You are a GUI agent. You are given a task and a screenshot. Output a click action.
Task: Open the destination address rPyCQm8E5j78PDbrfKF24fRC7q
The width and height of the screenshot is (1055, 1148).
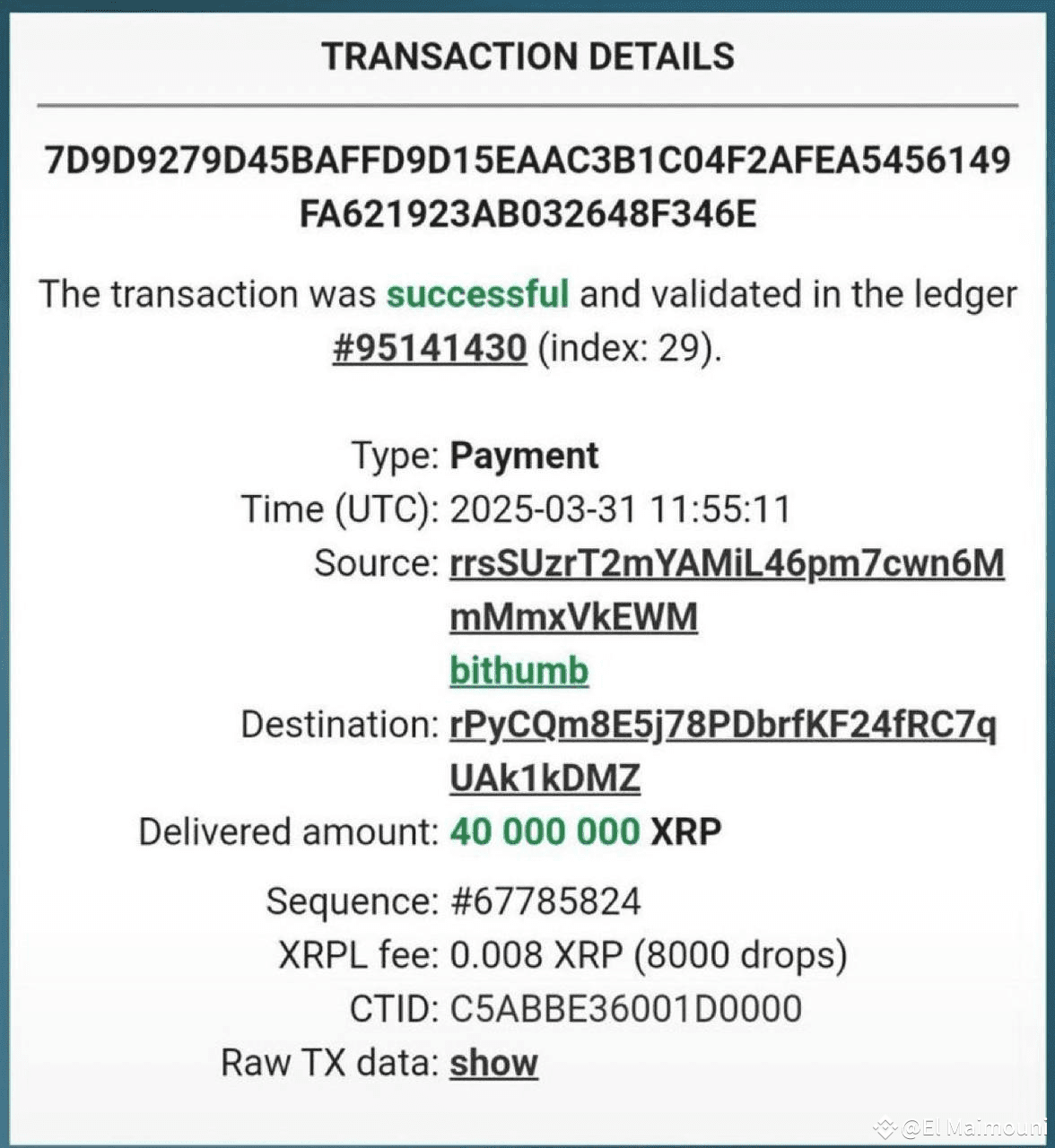coord(722,726)
